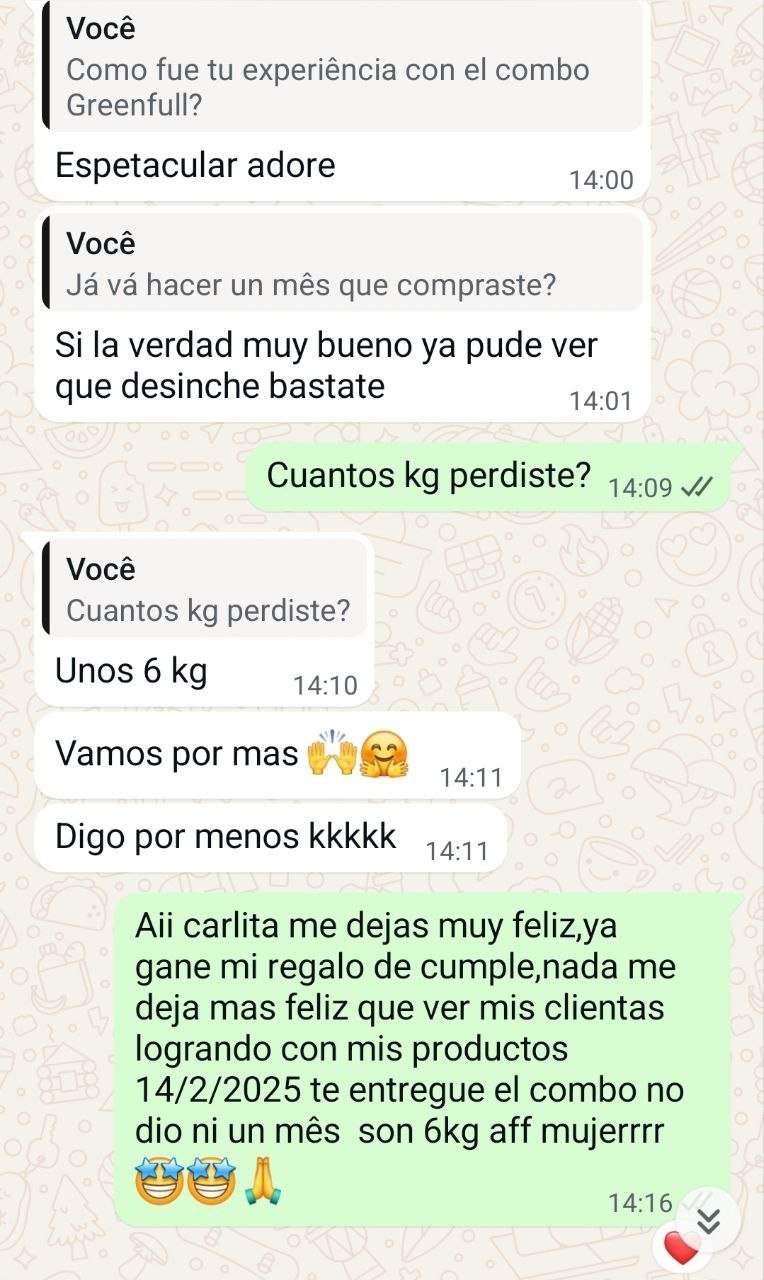Open the quoted message about combo Greenfull
Screen dimensions: 764x1280
tap(342, 67)
